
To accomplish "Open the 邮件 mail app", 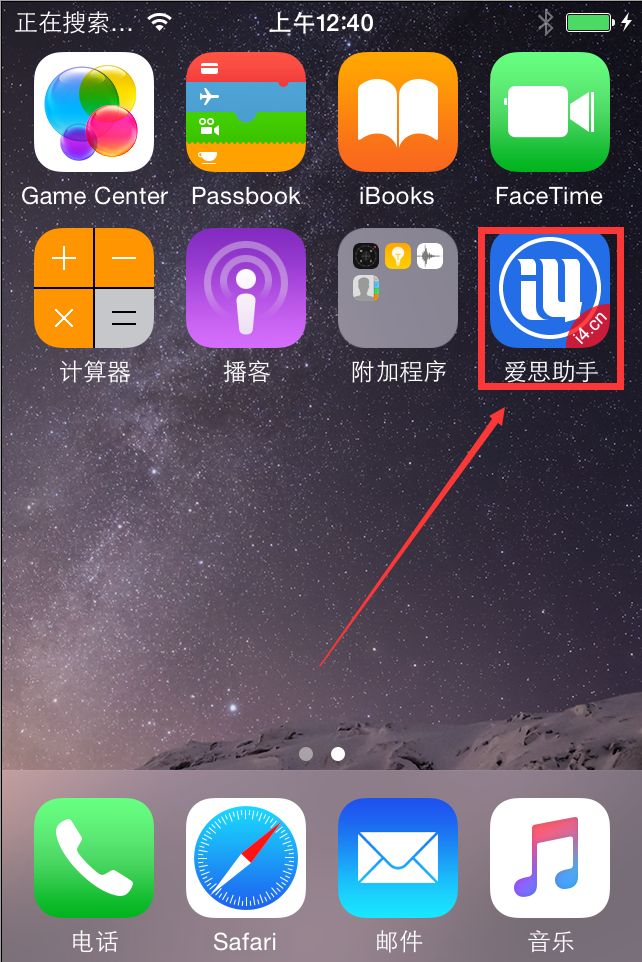I will (x=398, y=858).
